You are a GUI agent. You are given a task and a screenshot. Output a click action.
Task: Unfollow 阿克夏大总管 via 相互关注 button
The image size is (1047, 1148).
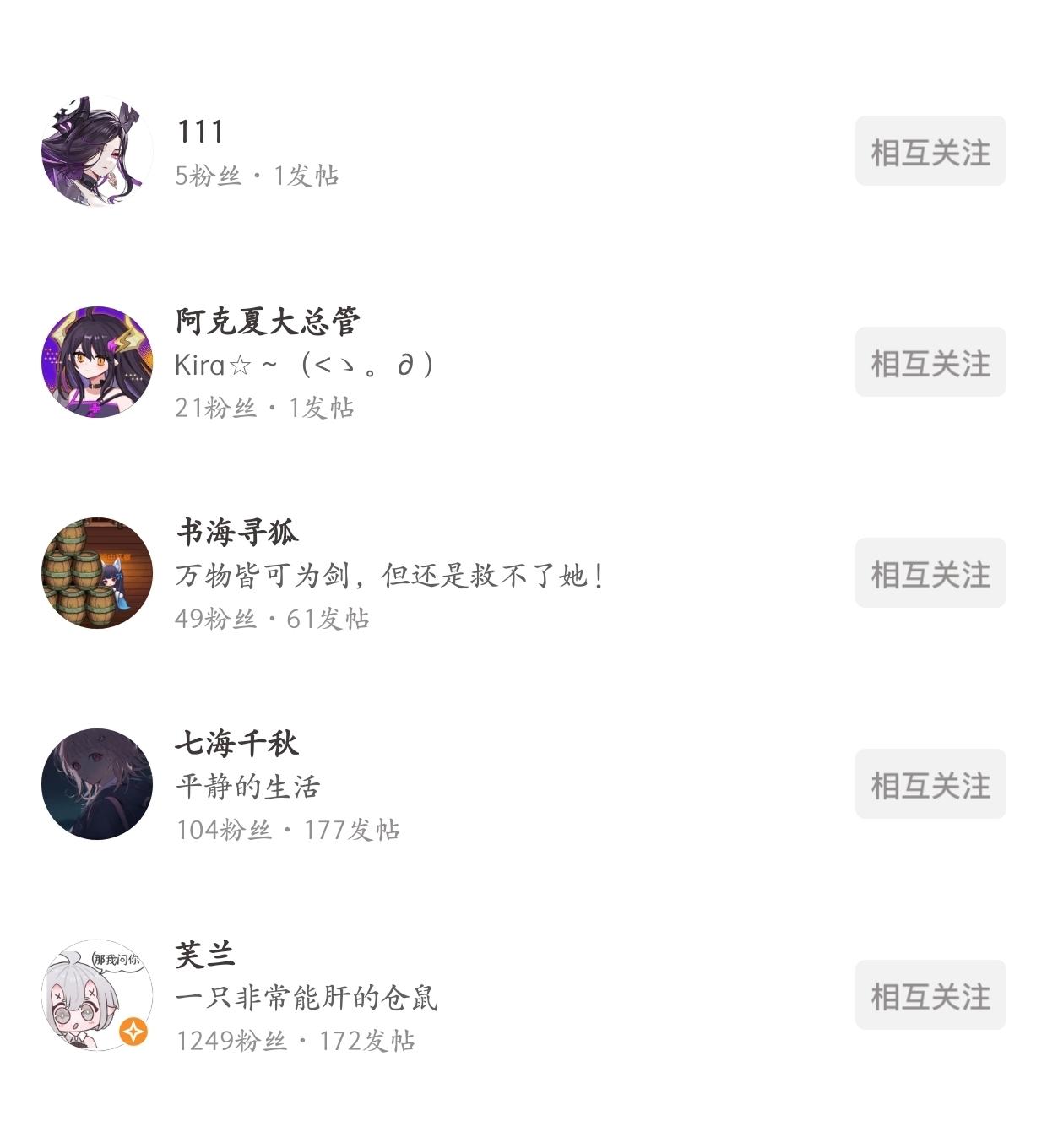(930, 362)
